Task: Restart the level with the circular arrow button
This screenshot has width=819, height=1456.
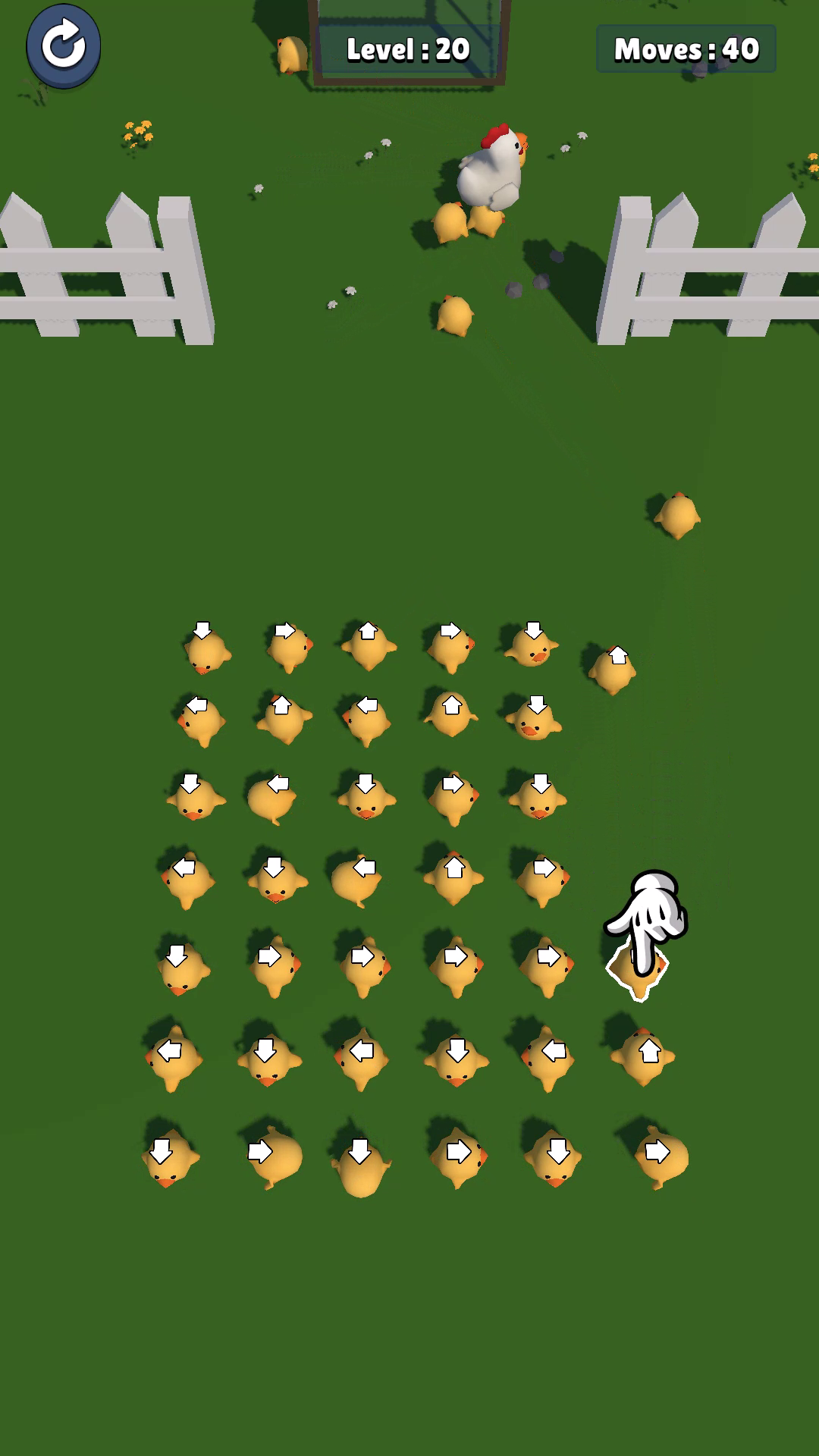Action: (64, 45)
